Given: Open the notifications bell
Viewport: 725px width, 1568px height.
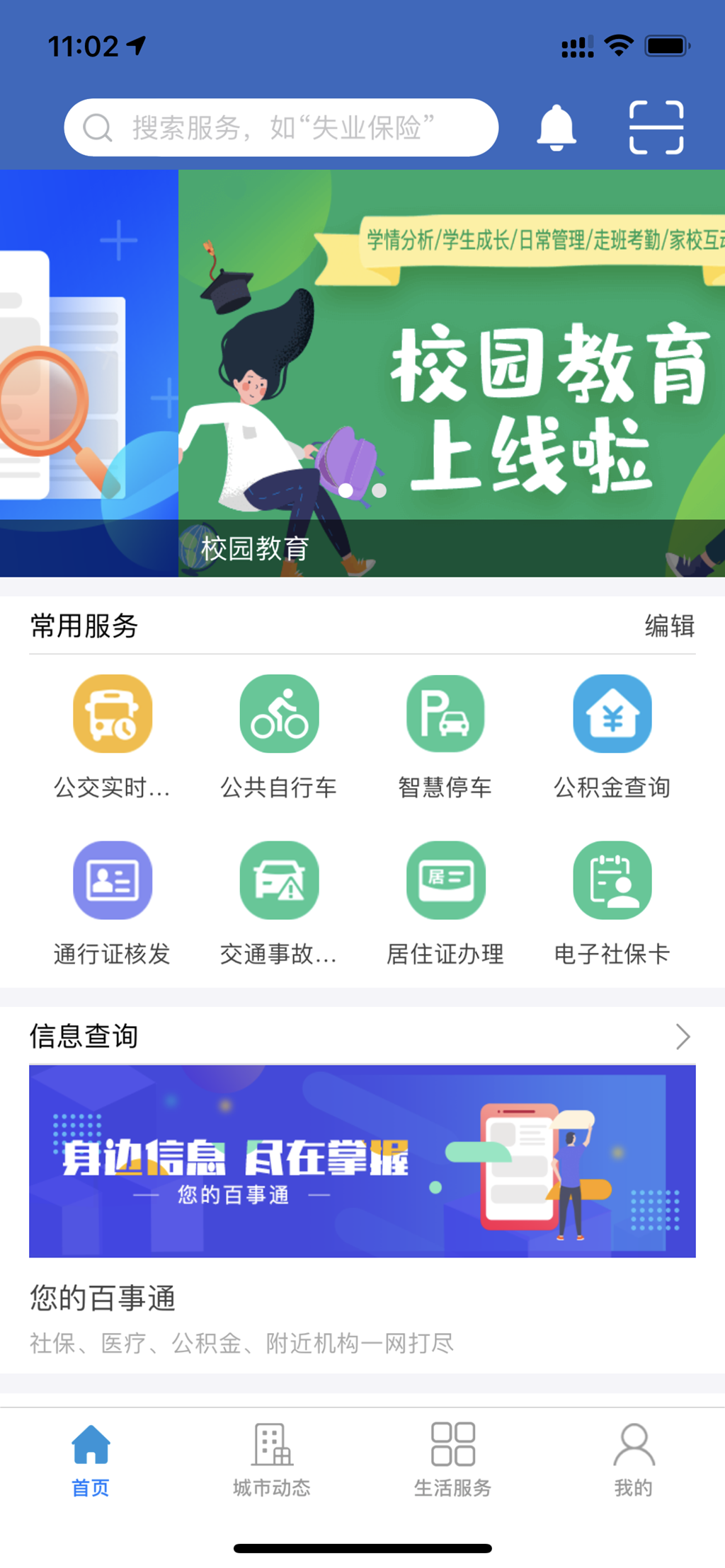Looking at the screenshot, I should click(556, 127).
